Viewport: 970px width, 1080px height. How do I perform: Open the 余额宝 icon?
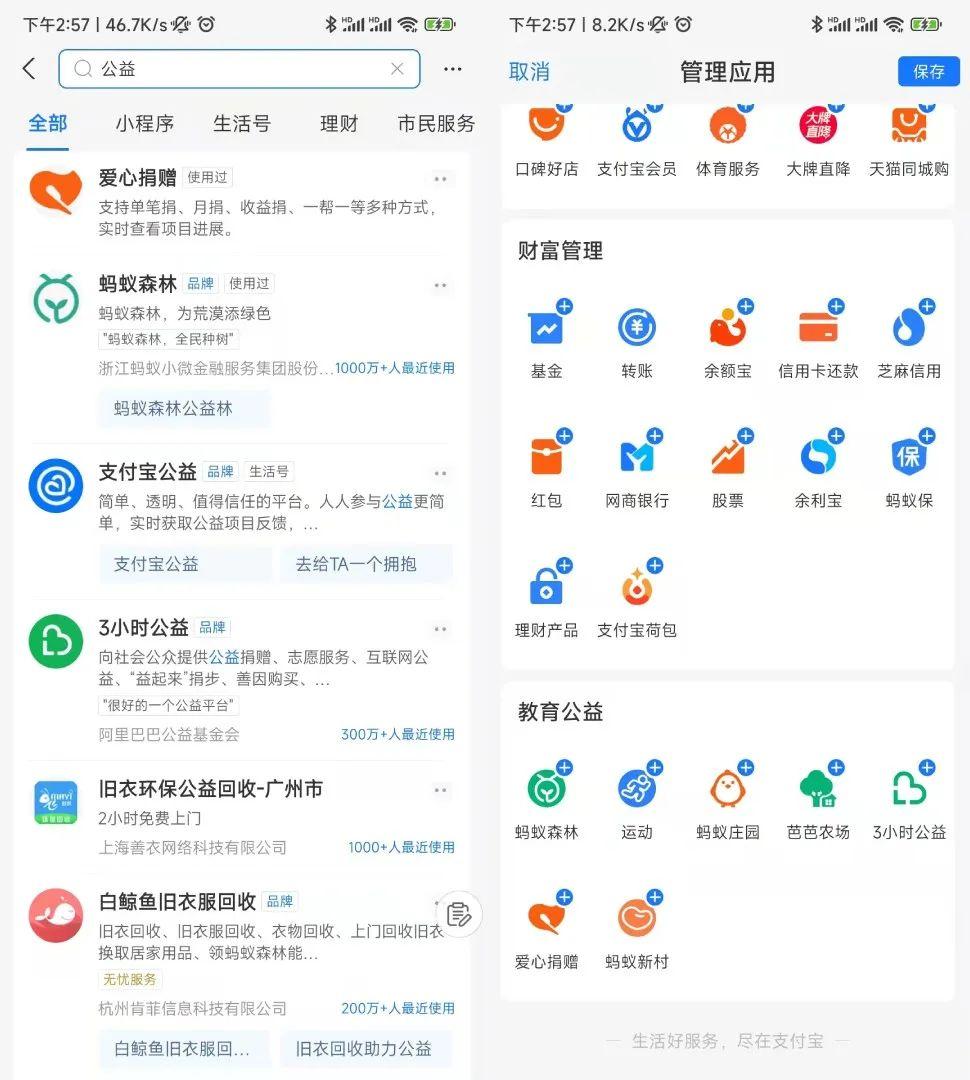(x=727, y=325)
